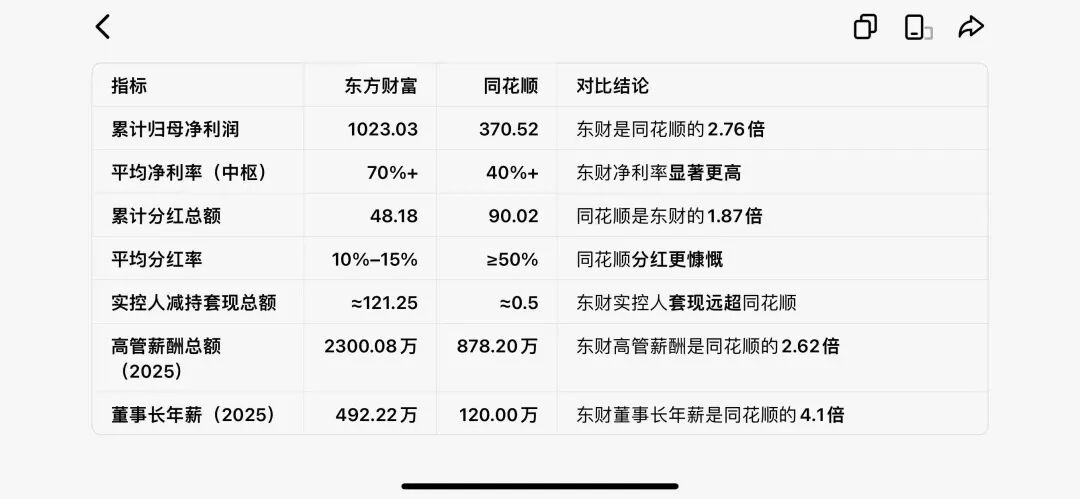Viewport: 1080px width, 499px height.
Task: Copy the table with the copy icon
Action: coord(865,27)
